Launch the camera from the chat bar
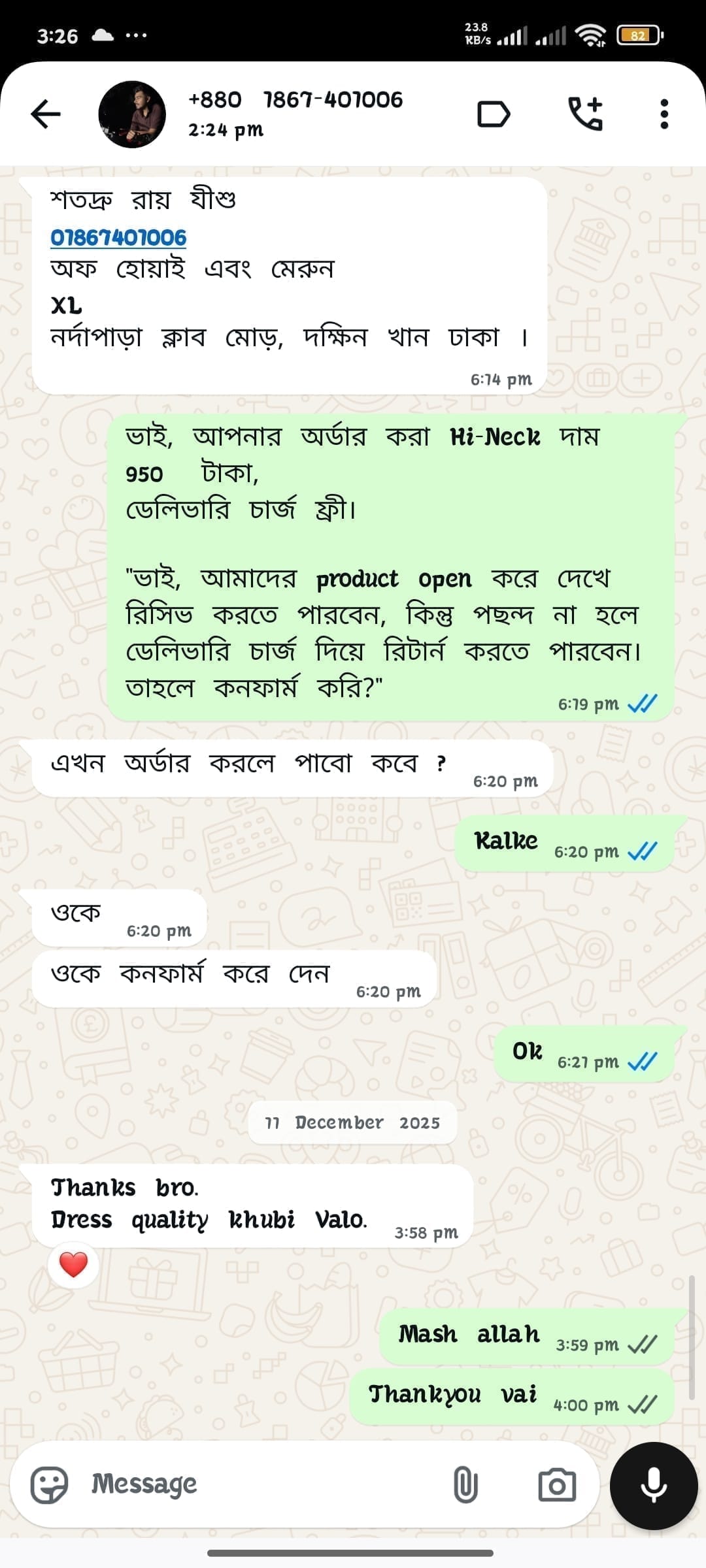Screen dimensions: 706x1568 click(557, 1484)
